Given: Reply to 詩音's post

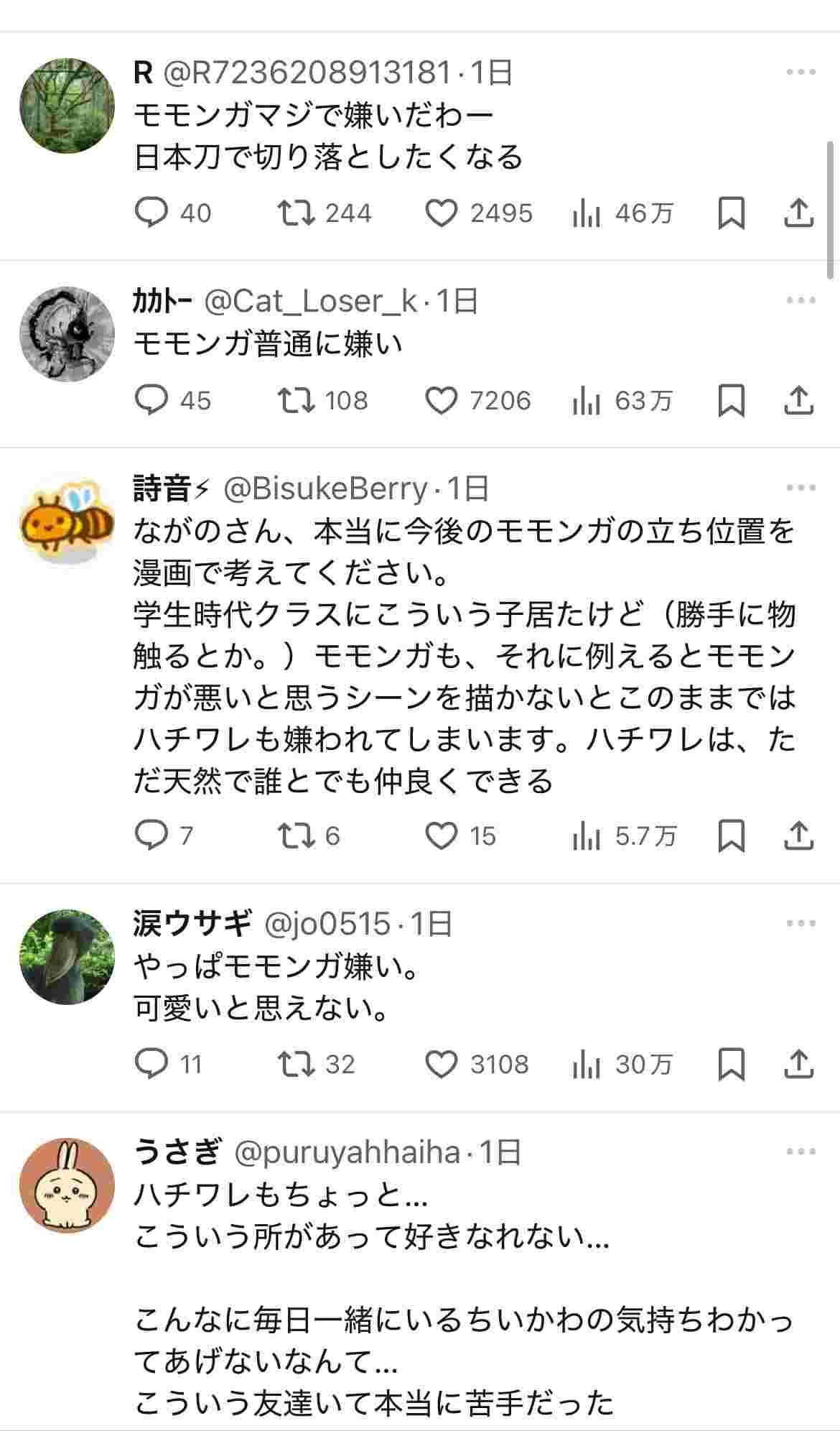Looking at the screenshot, I should click(151, 835).
